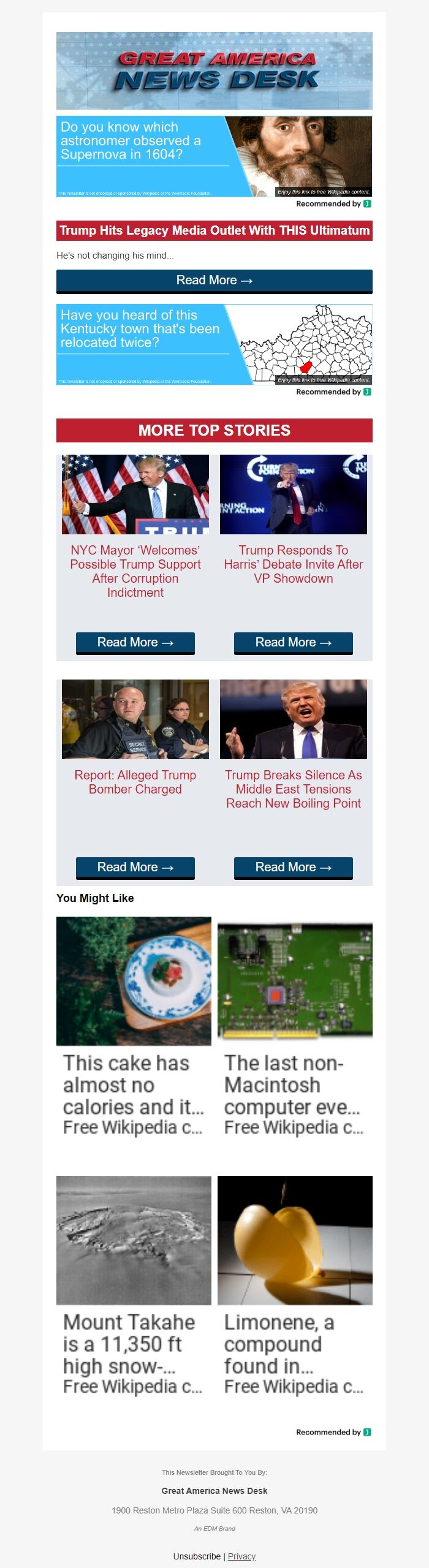429x1568 pixels.
Task: Tap Read More under Harris' Debate Invite story
Action: (x=293, y=642)
